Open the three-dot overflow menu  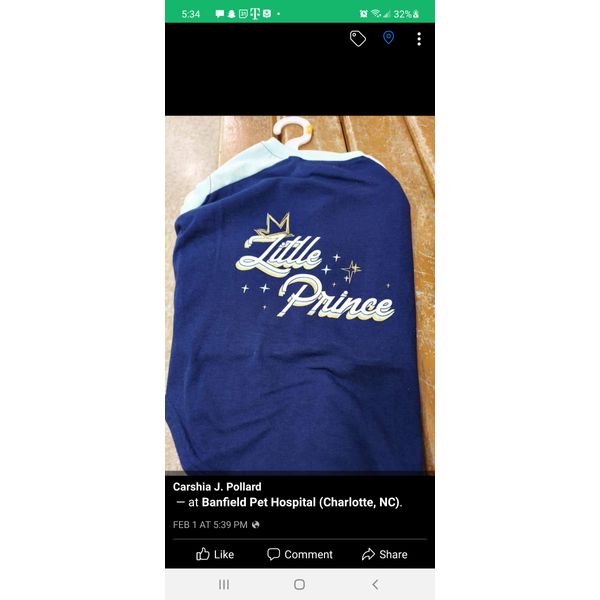click(x=419, y=38)
